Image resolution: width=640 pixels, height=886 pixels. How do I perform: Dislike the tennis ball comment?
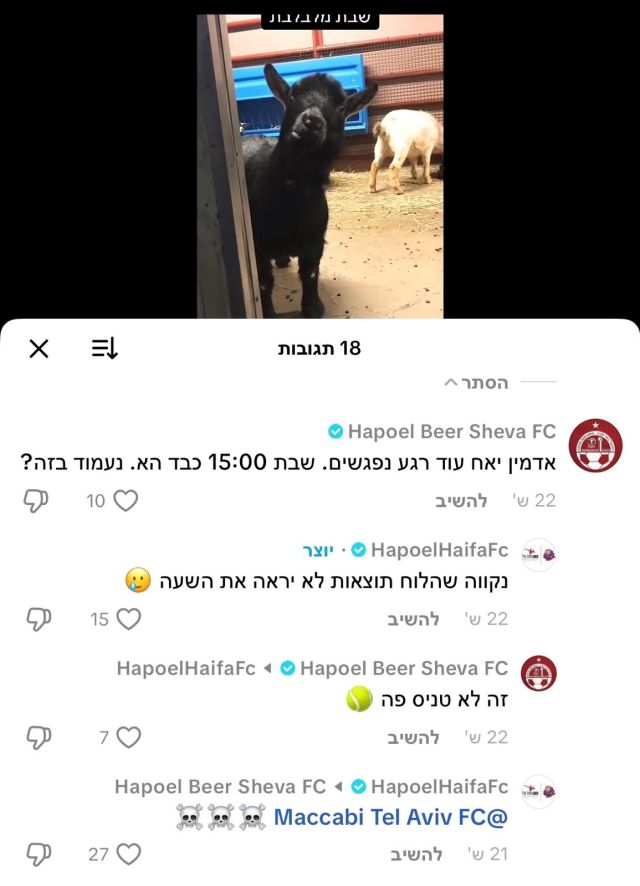coord(39,737)
